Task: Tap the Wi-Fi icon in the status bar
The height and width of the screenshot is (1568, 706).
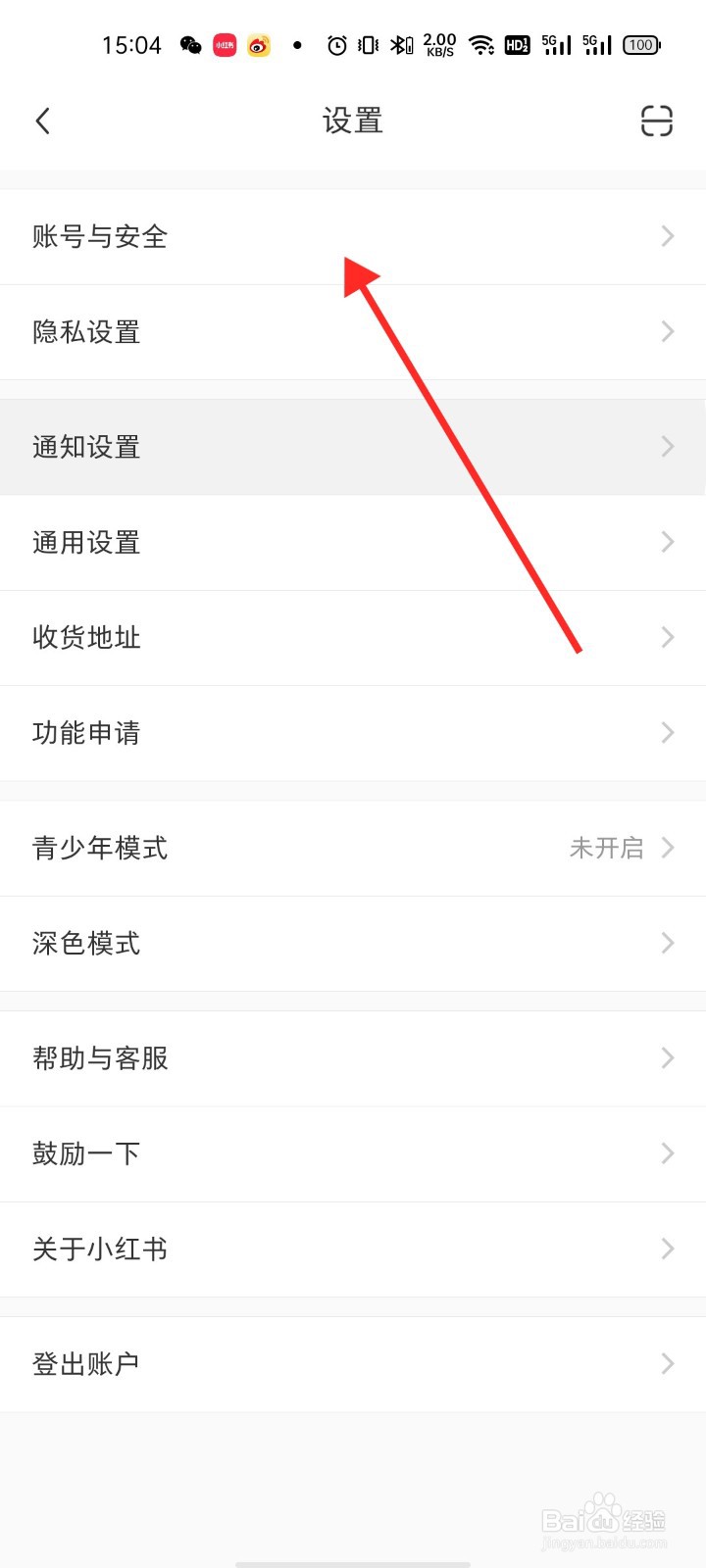Action: pos(481,45)
